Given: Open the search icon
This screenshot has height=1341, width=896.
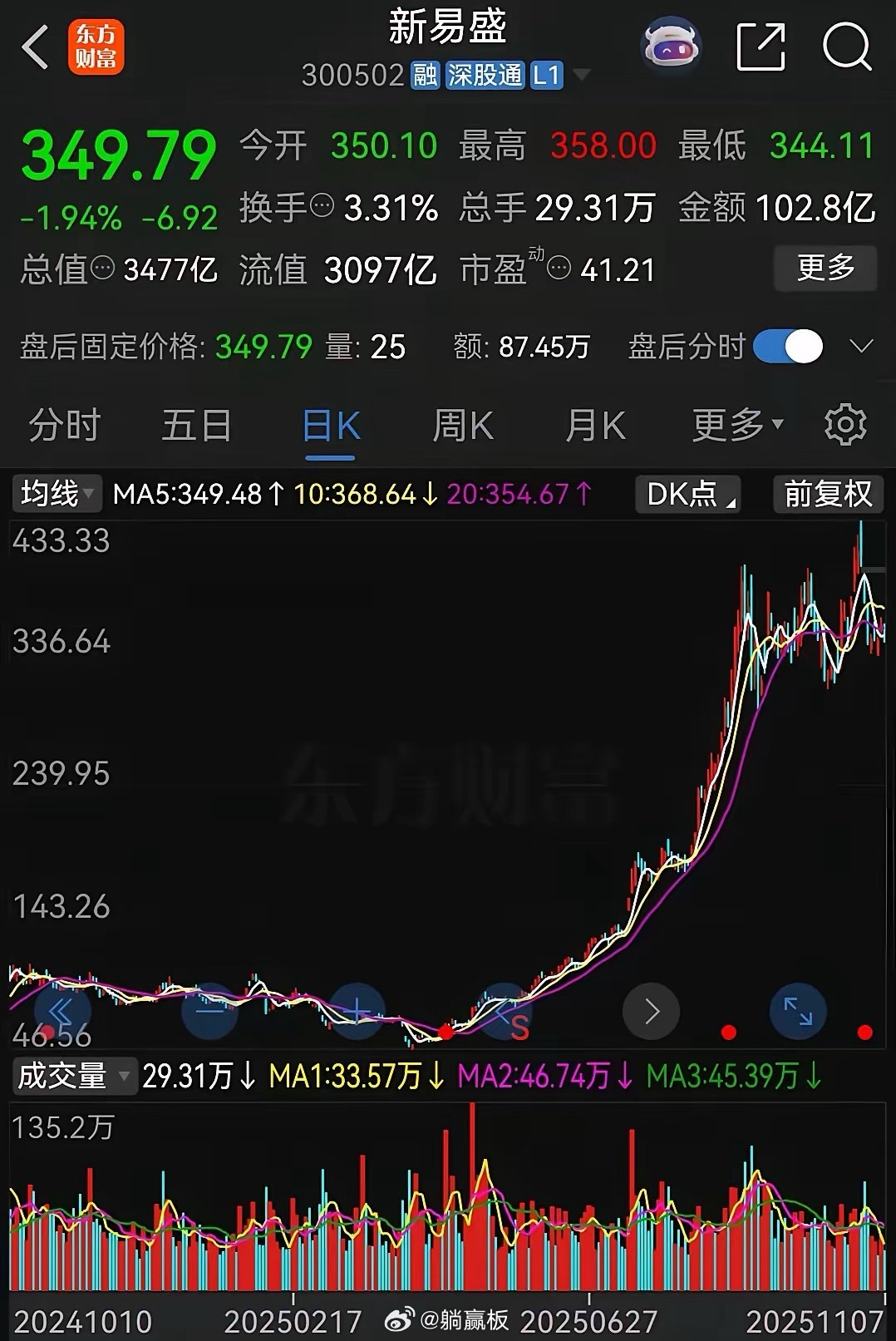Looking at the screenshot, I should click(x=849, y=47).
